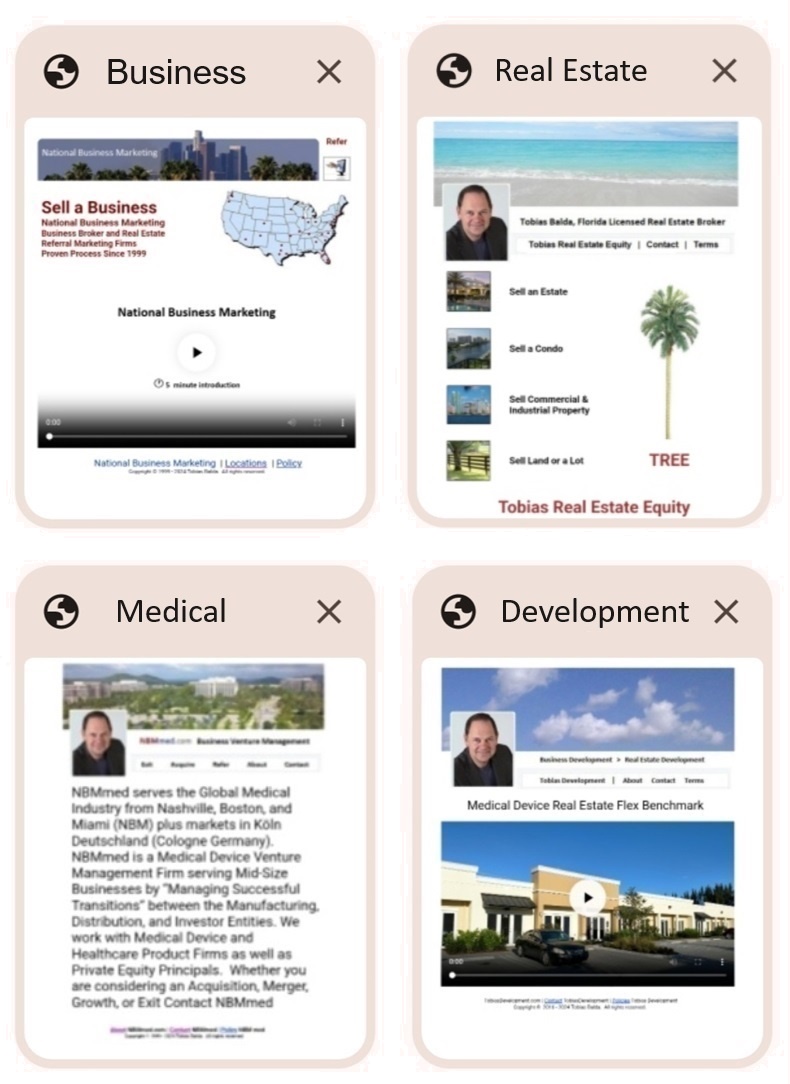790x1084 pixels.
Task: Close the Development tab
Action: point(726,612)
